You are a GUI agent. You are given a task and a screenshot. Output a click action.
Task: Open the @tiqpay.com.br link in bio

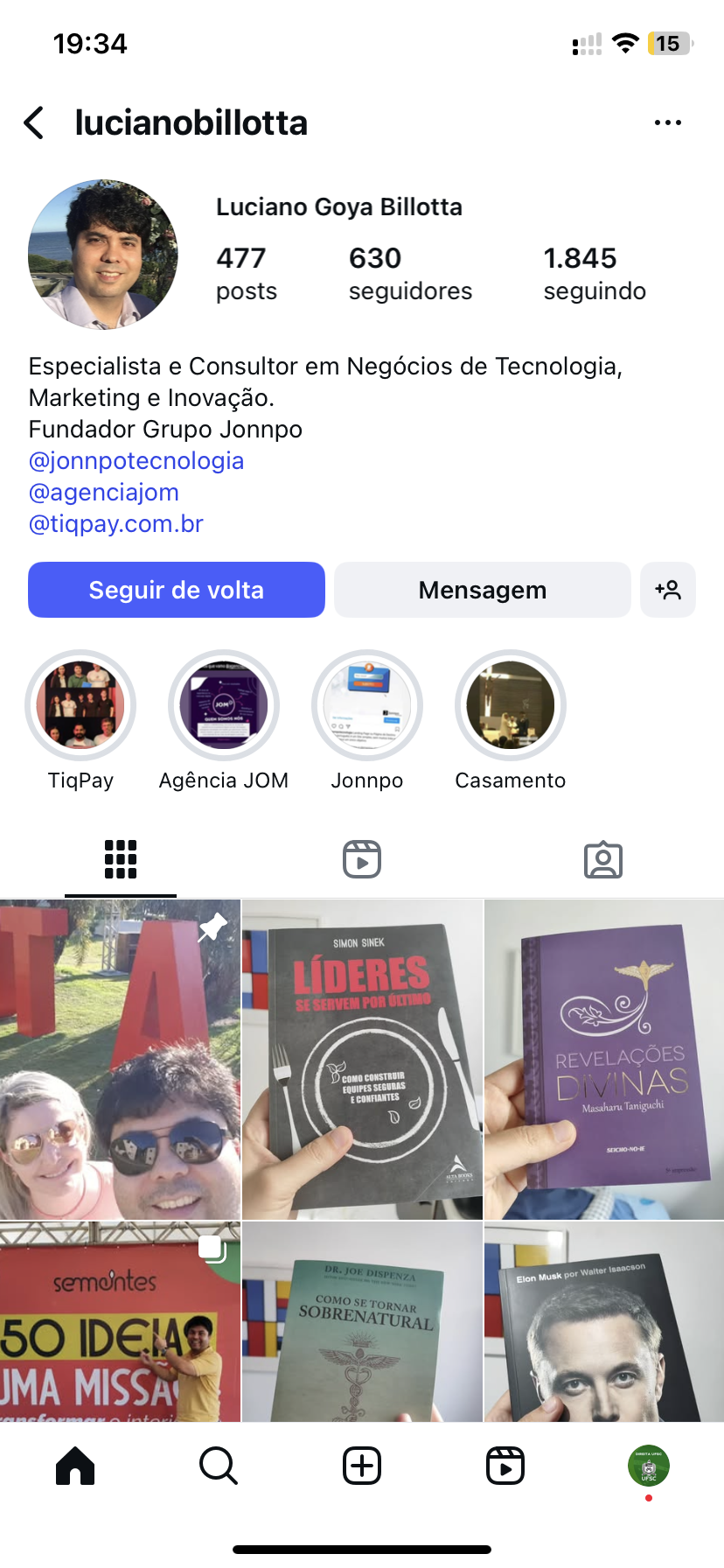click(x=116, y=524)
